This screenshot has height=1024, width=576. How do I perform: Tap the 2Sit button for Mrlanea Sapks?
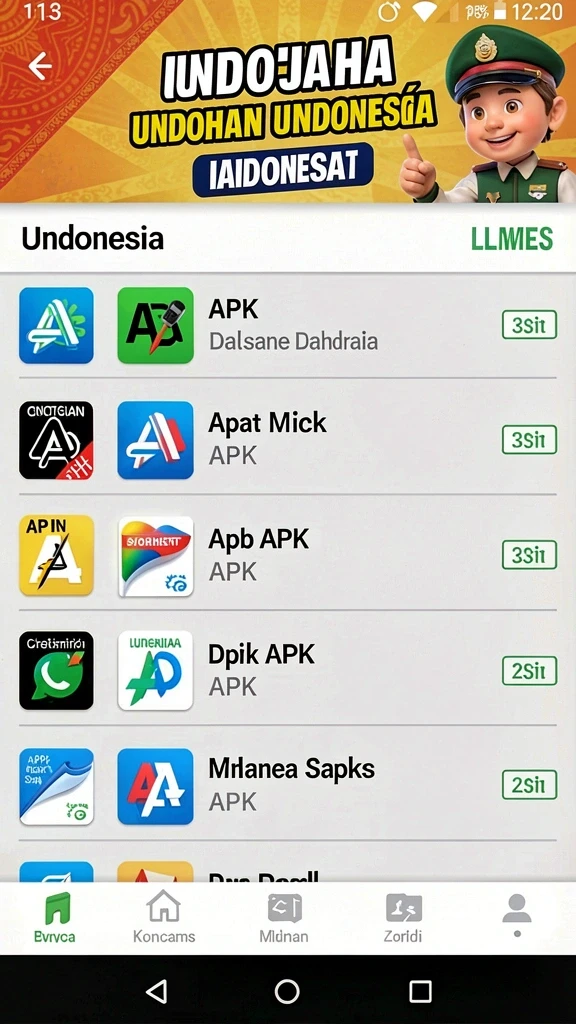(x=529, y=785)
